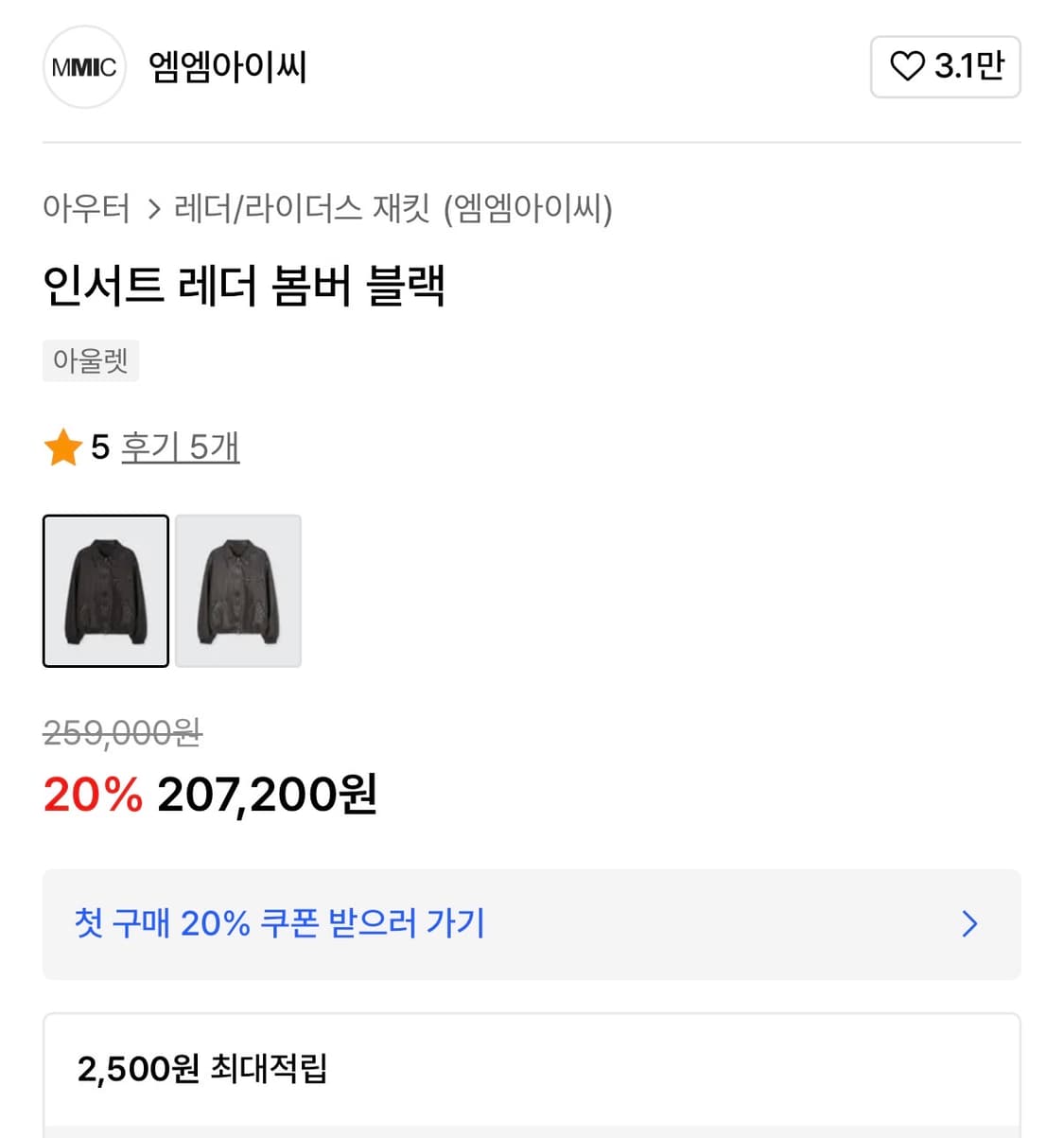Open the second product thumbnail
This screenshot has height=1138, width=1064.
click(237, 591)
